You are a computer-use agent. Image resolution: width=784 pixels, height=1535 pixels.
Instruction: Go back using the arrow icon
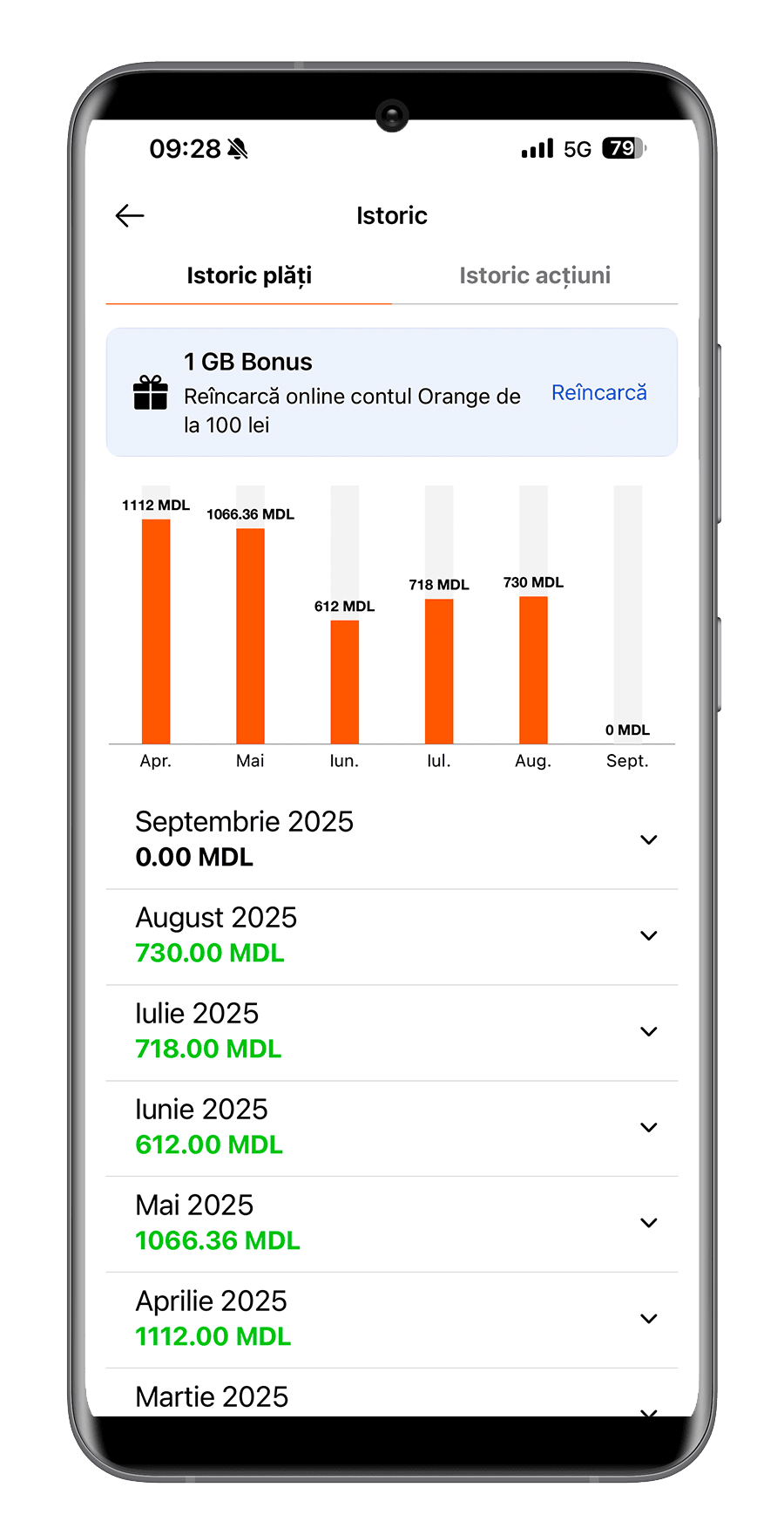click(x=130, y=215)
